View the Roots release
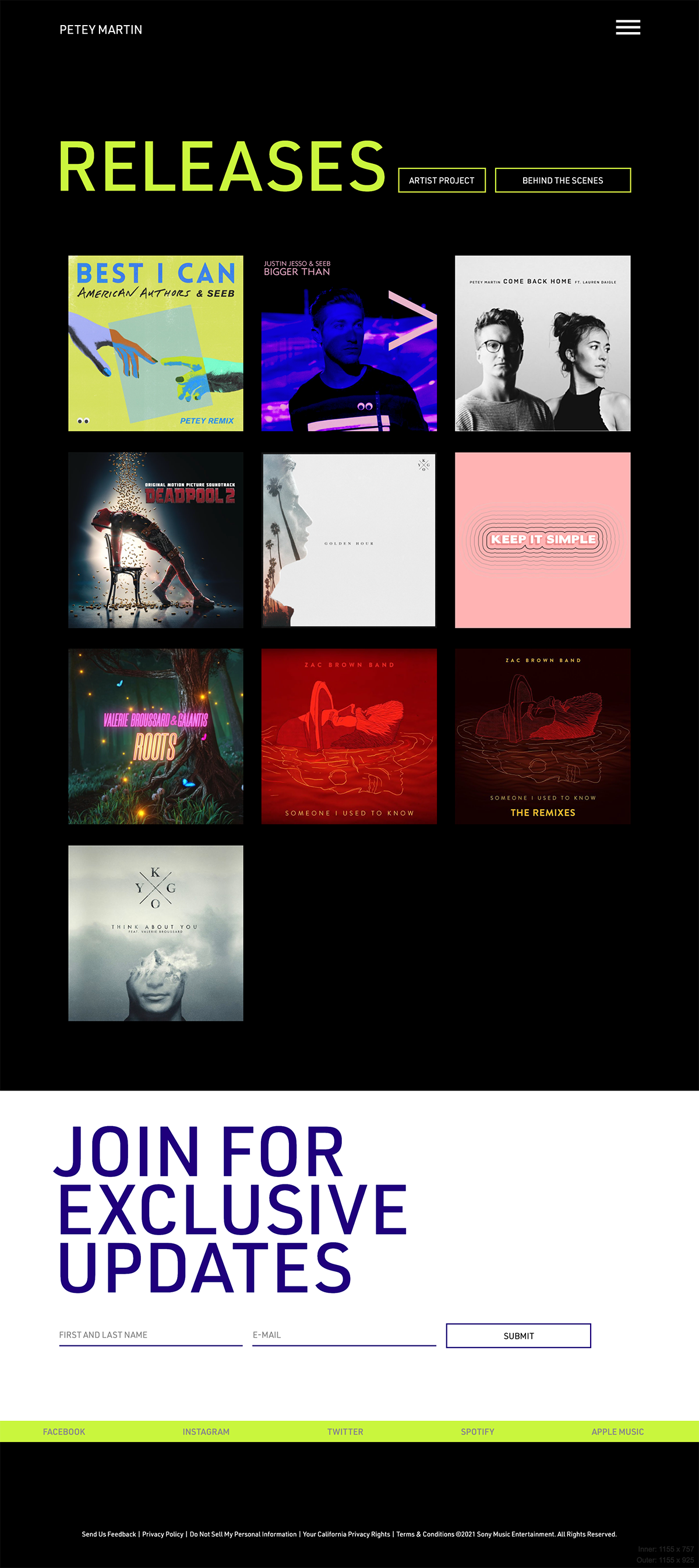This screenshot has height=1568, width=699. pyautogui.click(x=156, y=737)
